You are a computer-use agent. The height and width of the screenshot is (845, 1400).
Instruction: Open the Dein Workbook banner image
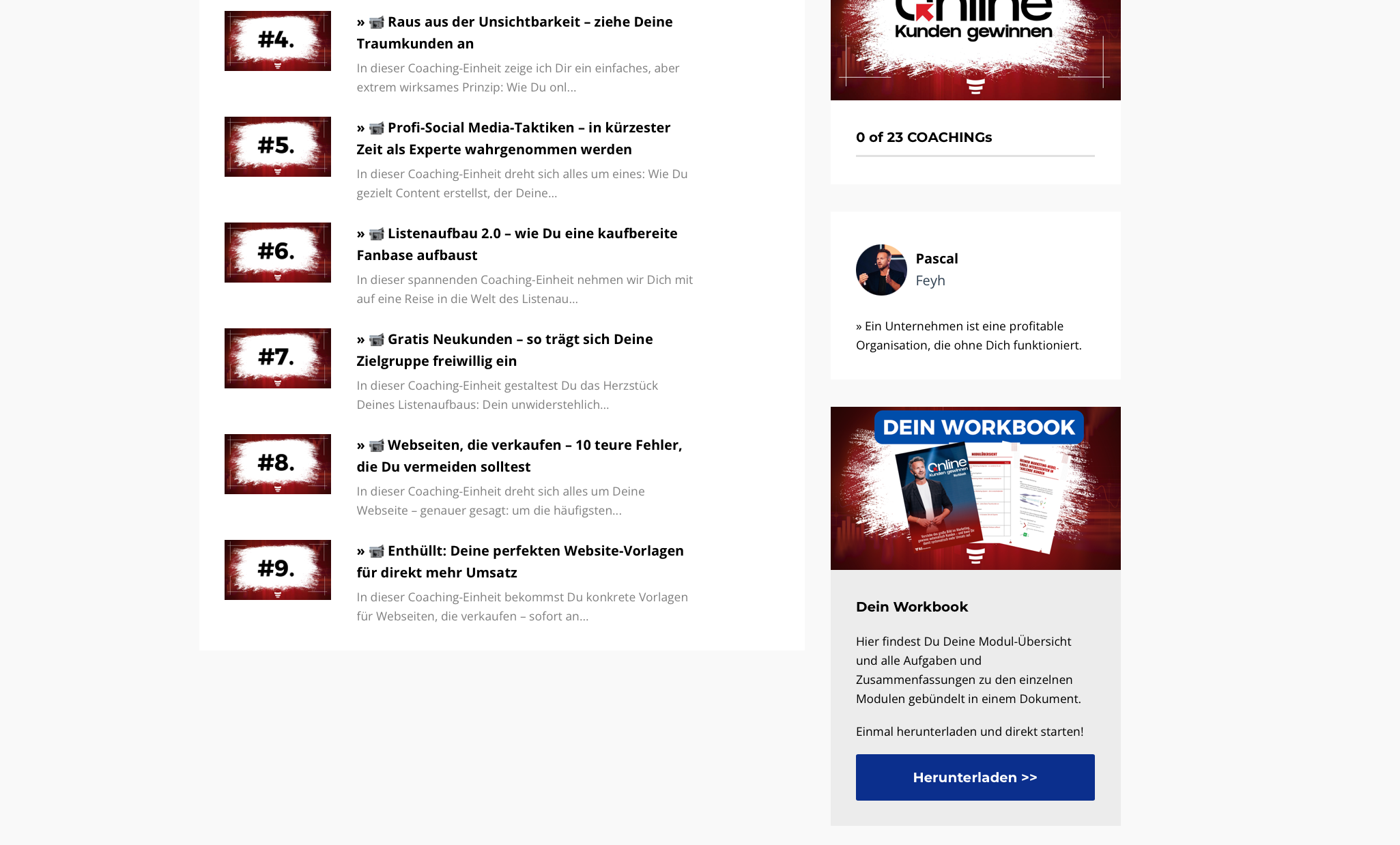(975, 488)
